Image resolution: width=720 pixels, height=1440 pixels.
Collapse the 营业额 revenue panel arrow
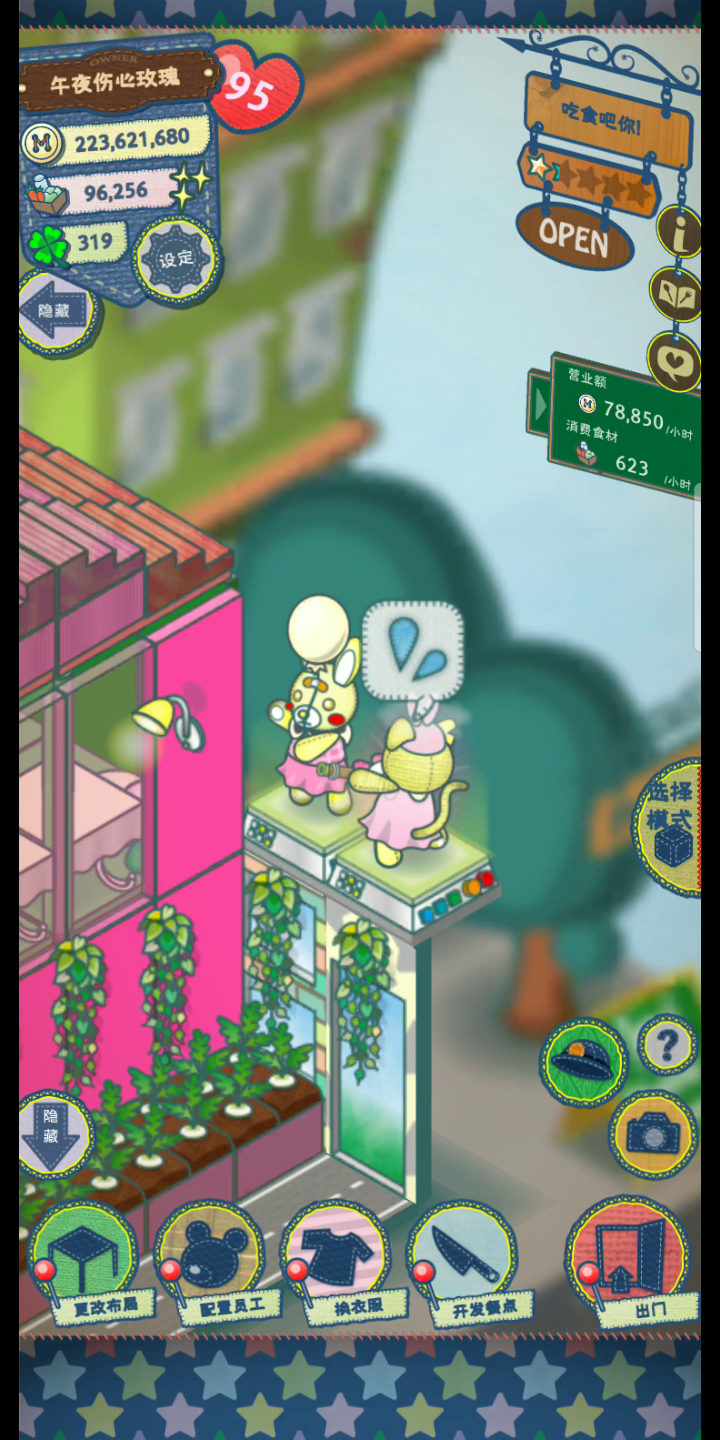[x=540, y=405]
